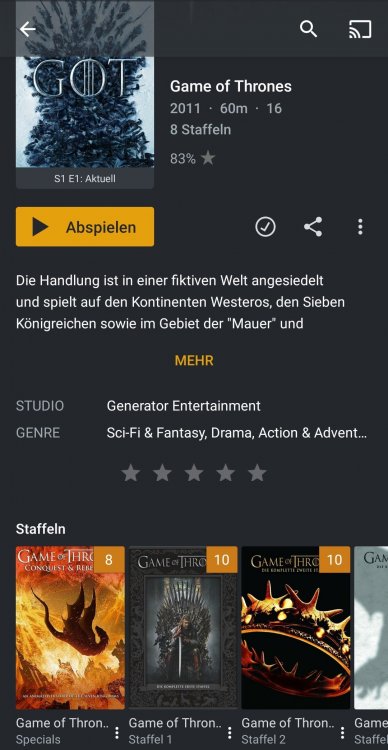Start playback with the Abspielen button

[x=85, y=227]
